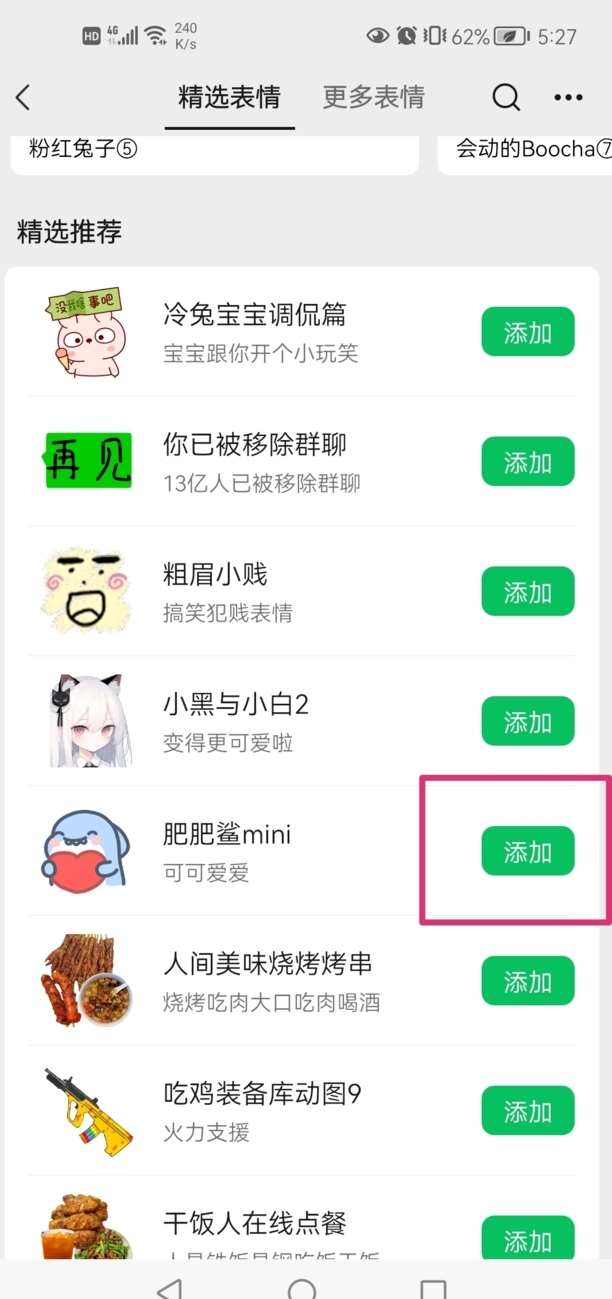Image resolution: width=612 pixels, height=1299 pixels.
Task: Add the 小黑与小白2 sticker pack
Action: coord(527,722)
